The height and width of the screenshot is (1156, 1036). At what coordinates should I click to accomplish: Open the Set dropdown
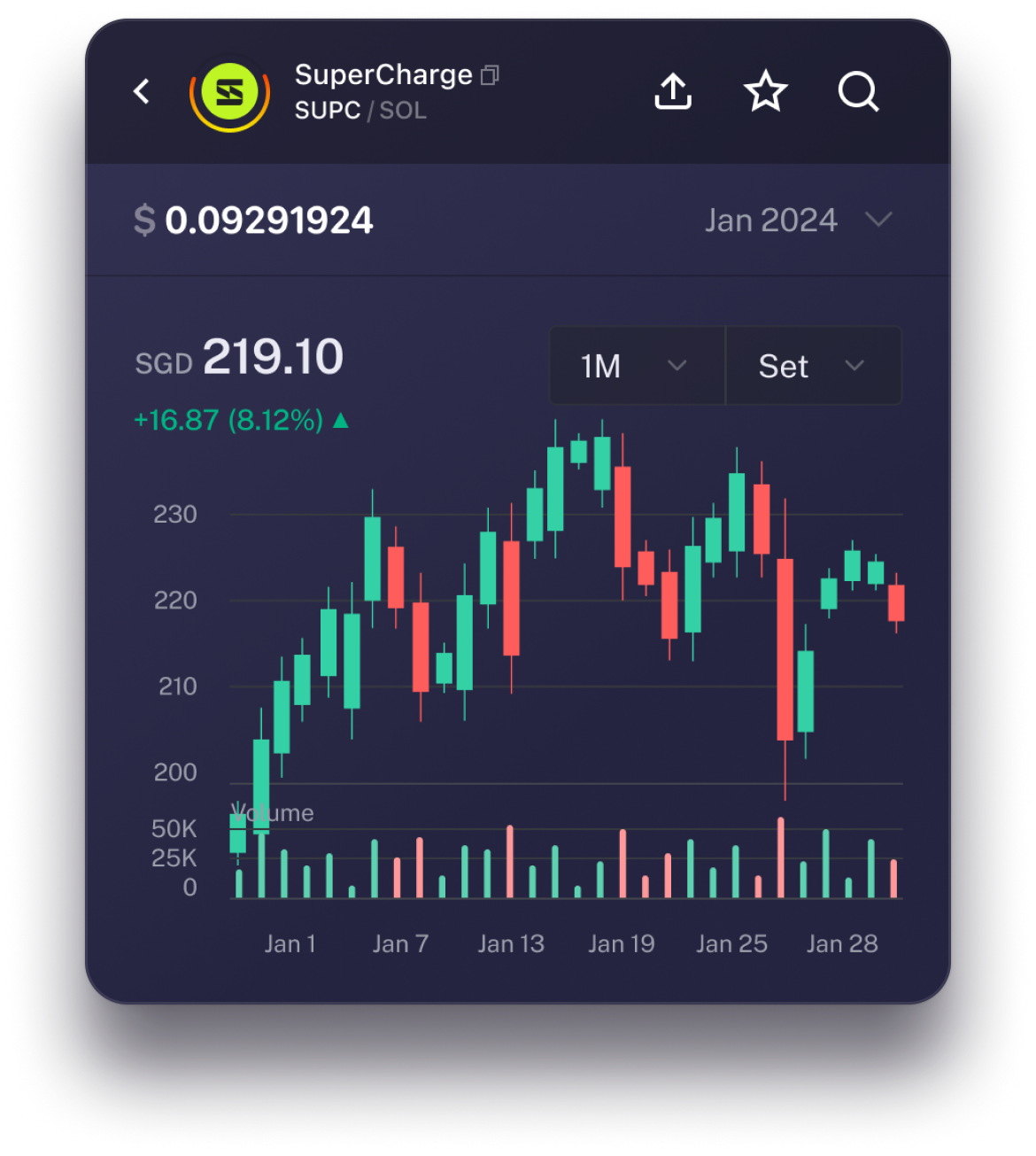812,366
